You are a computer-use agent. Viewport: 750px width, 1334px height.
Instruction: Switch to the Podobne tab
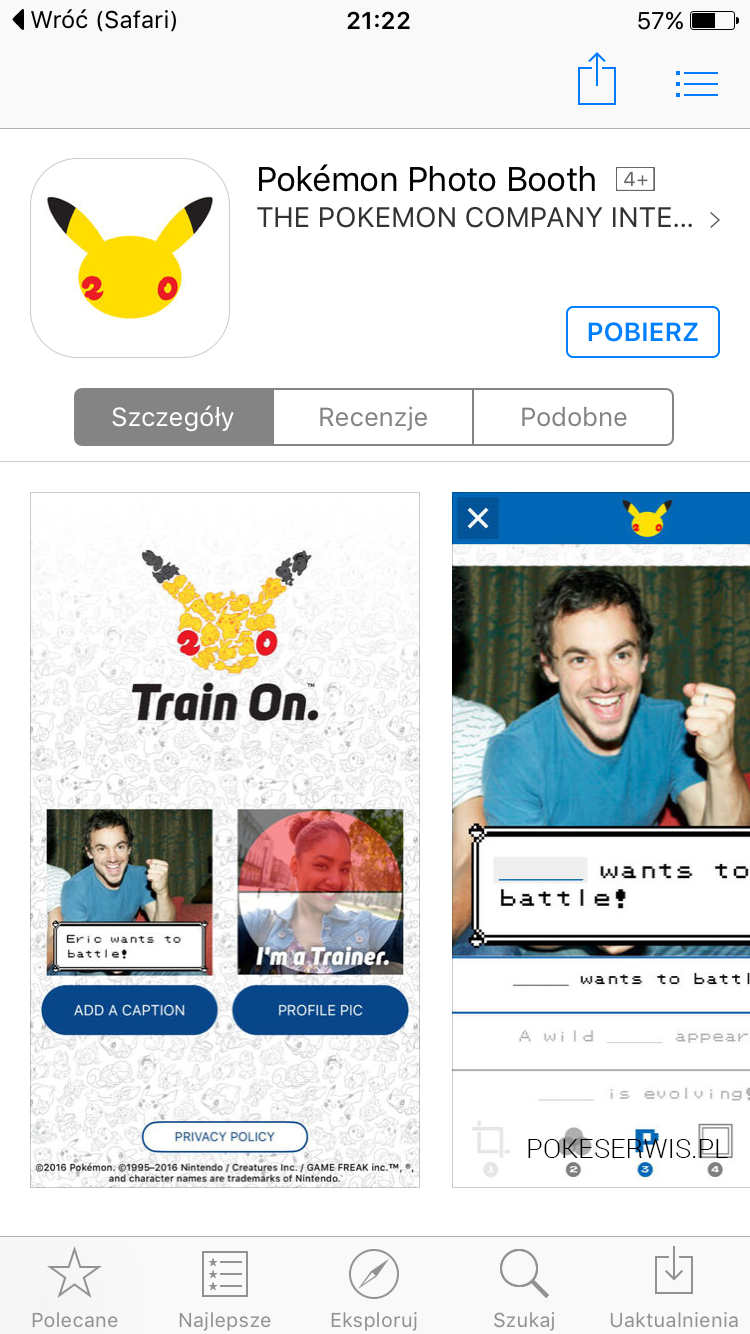coord(573,417)
